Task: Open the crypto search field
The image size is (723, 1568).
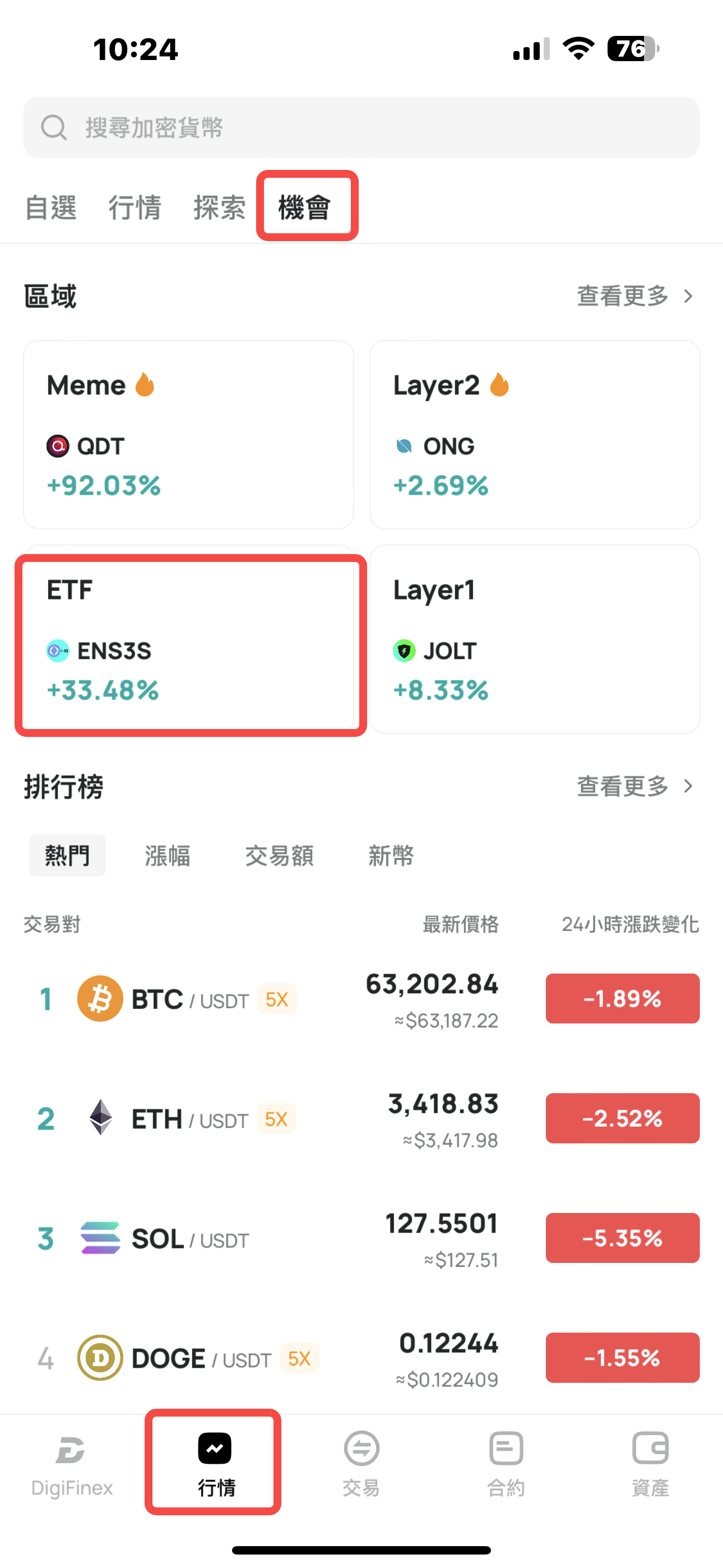Action: pos(361,127)
